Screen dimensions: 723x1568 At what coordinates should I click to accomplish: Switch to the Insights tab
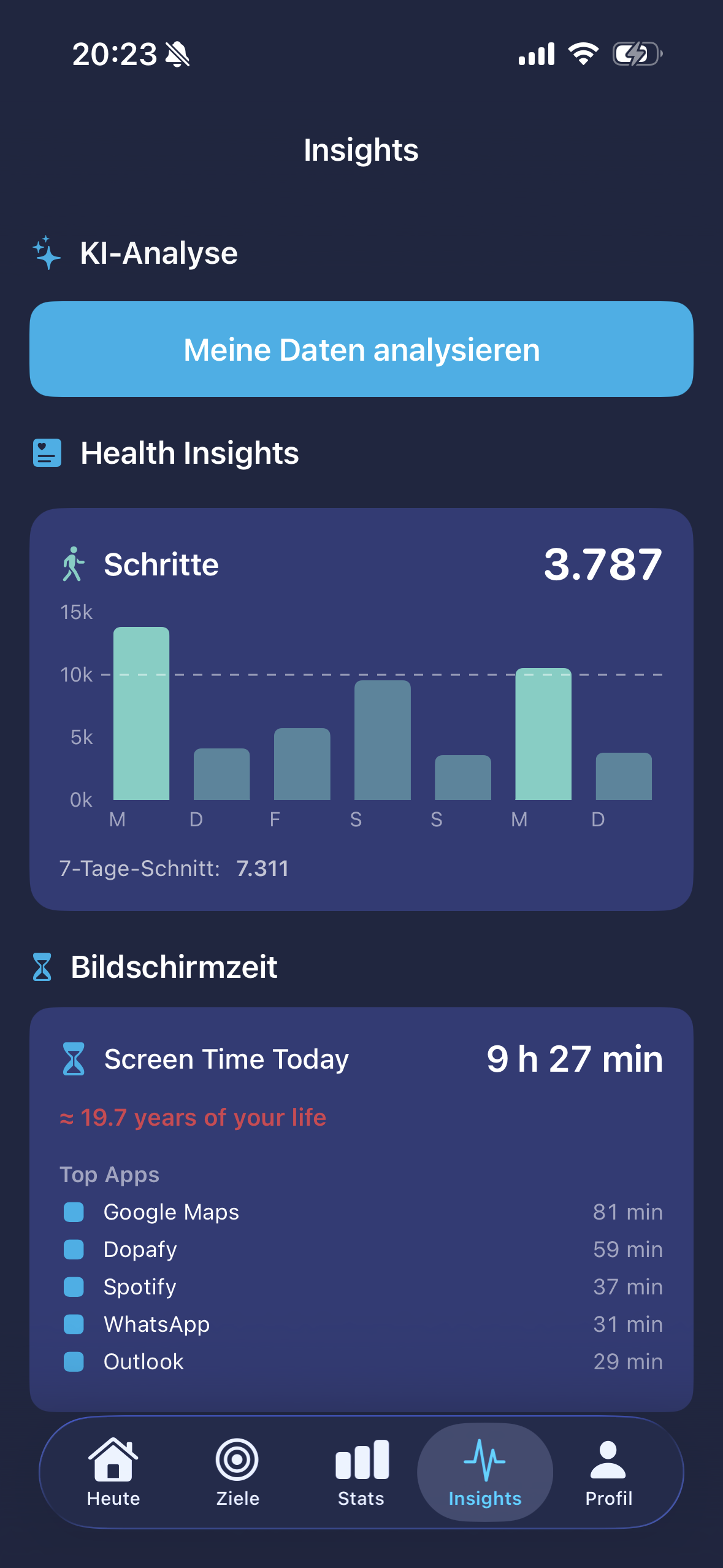pyautogui.click(x=485, y=1472)
